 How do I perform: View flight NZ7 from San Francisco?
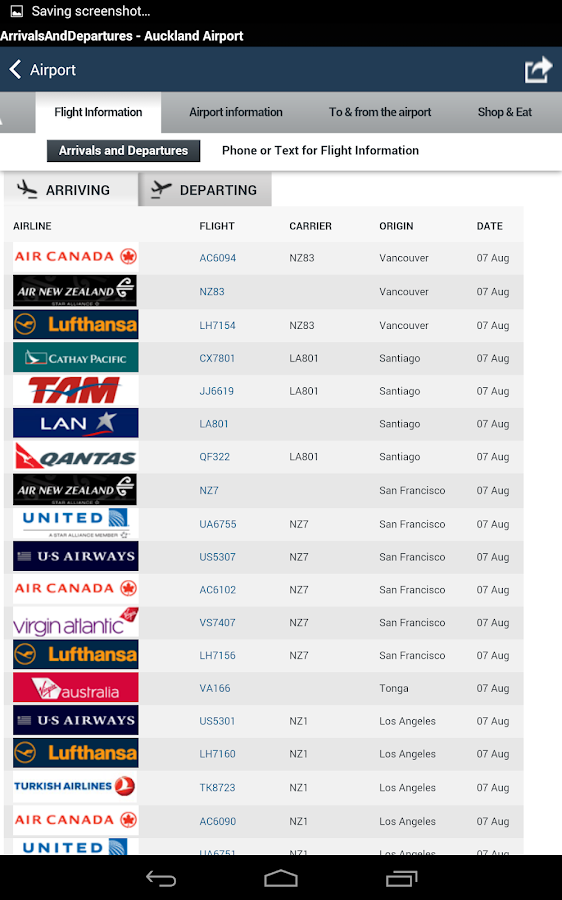209,491
